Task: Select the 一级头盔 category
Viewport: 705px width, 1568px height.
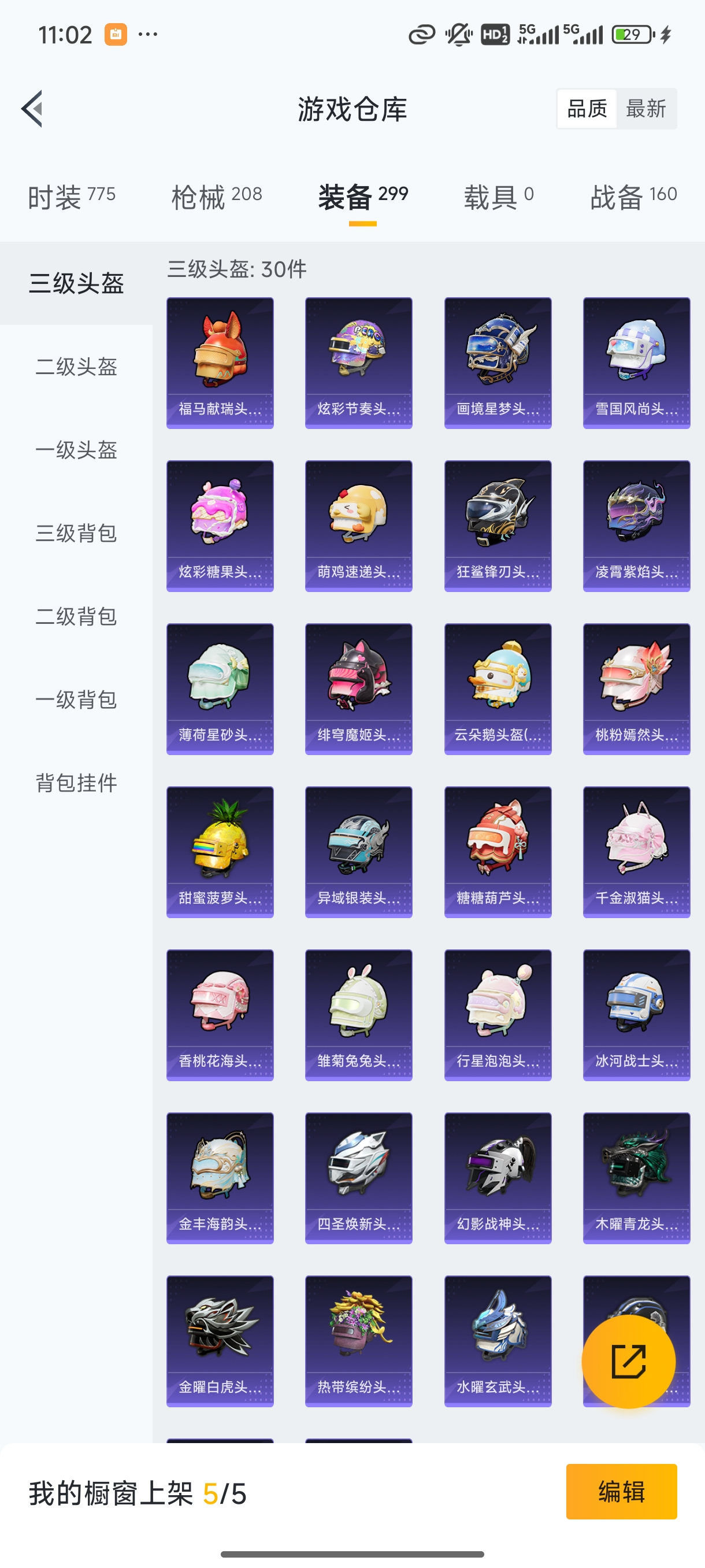Action: [x=76, y=450]
